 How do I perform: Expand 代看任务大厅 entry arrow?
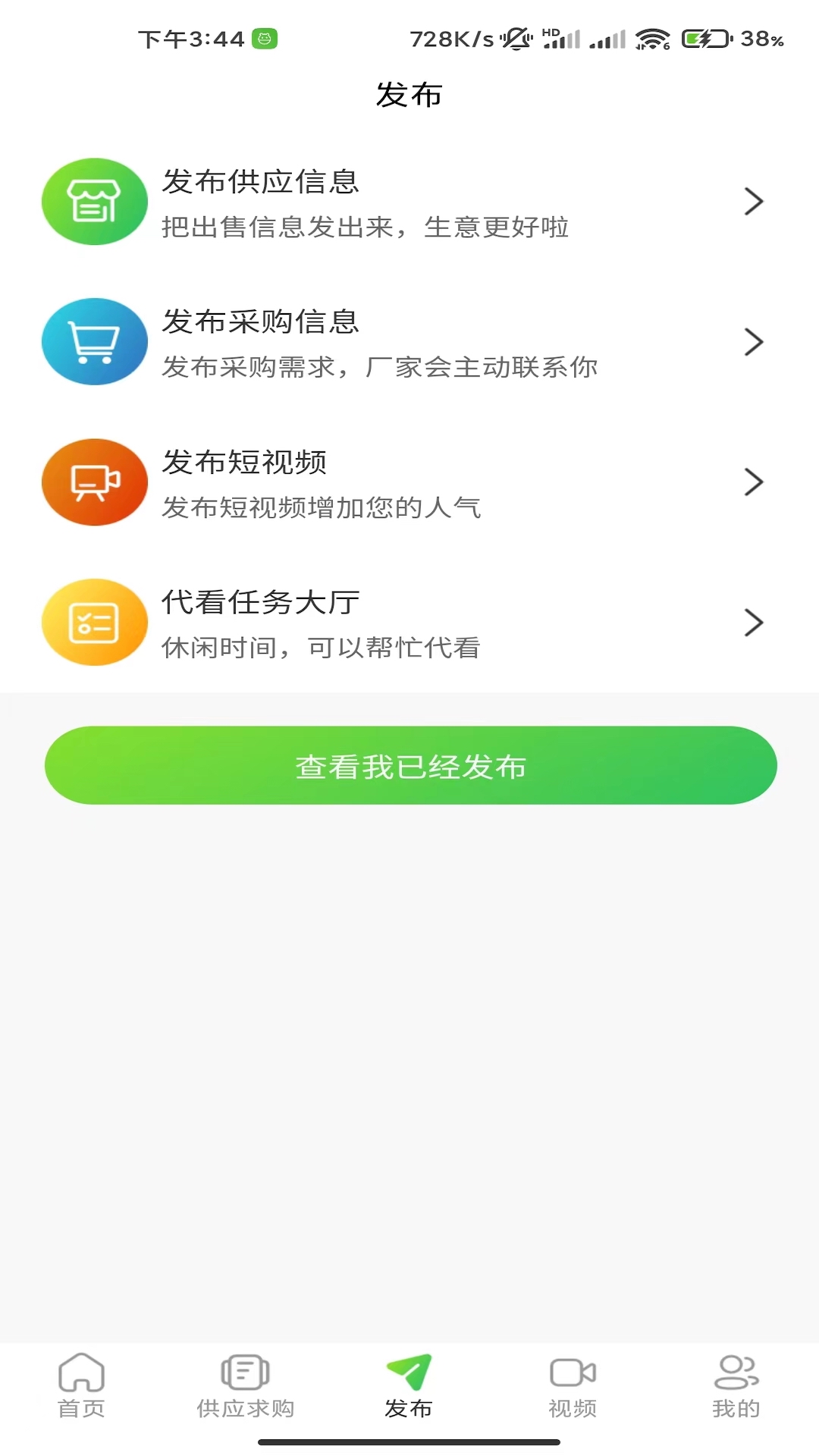(x=755, y=622)
